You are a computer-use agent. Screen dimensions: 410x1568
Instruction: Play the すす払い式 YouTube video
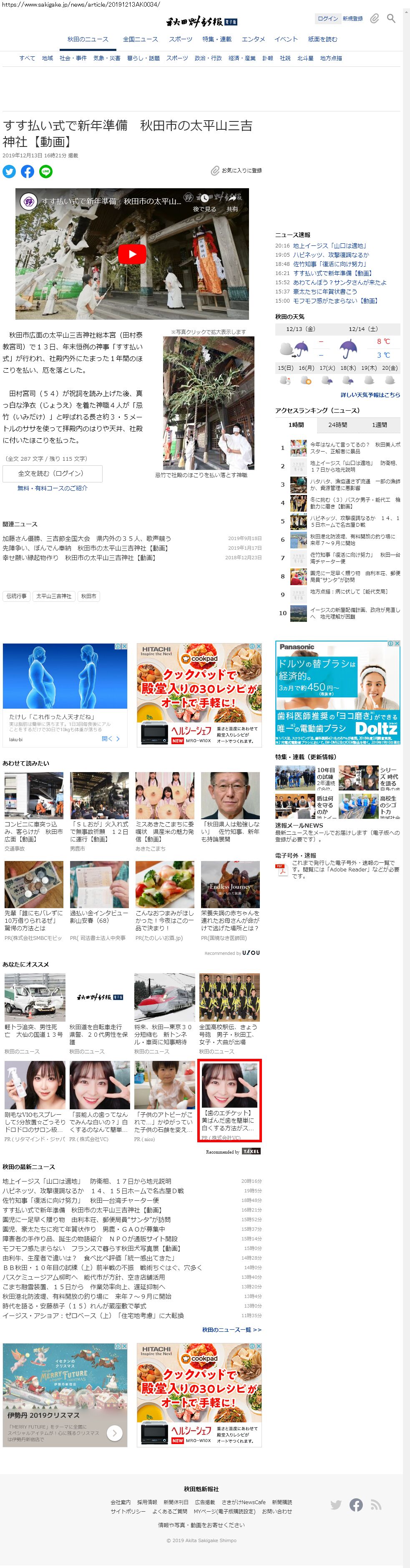132,254
